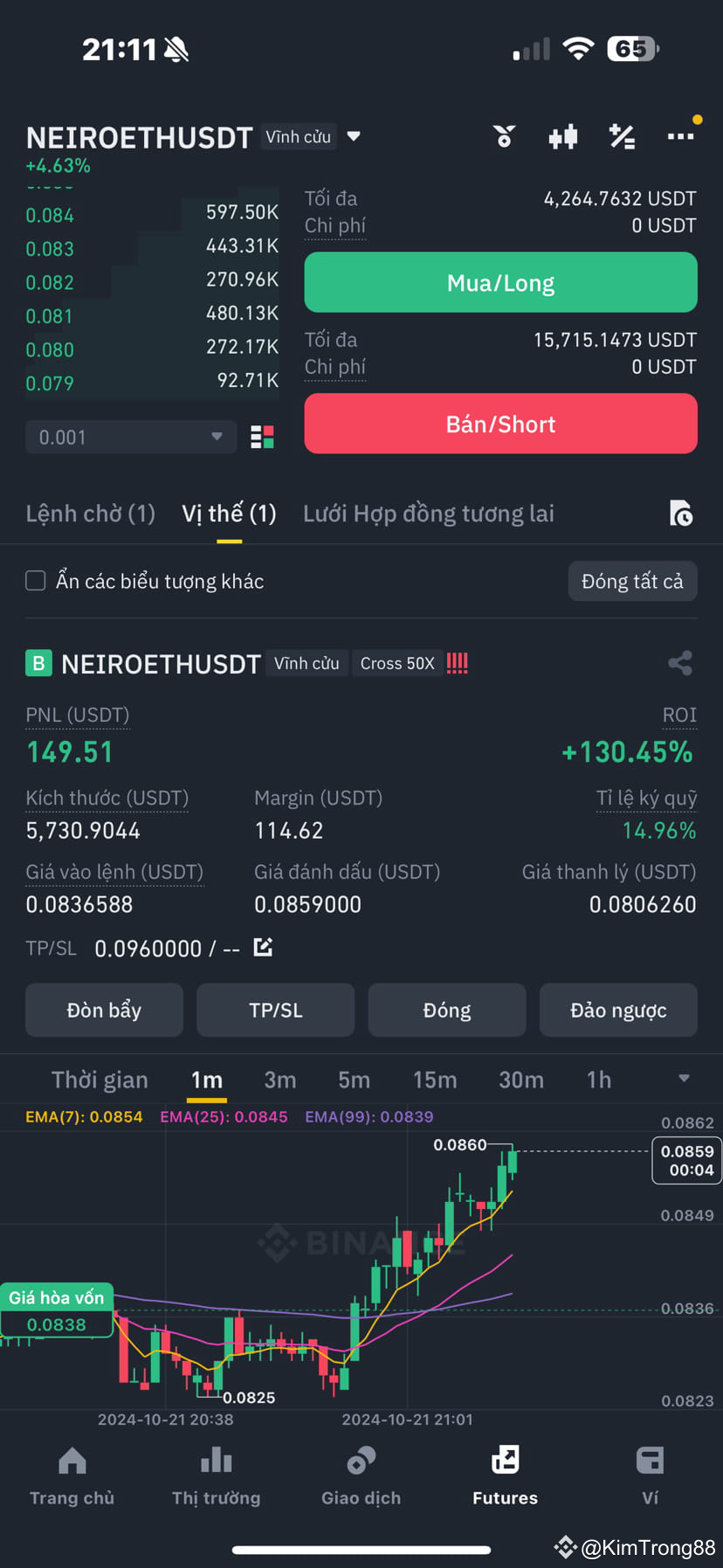Switch order book layout via grid icon

tap(261, 437)
